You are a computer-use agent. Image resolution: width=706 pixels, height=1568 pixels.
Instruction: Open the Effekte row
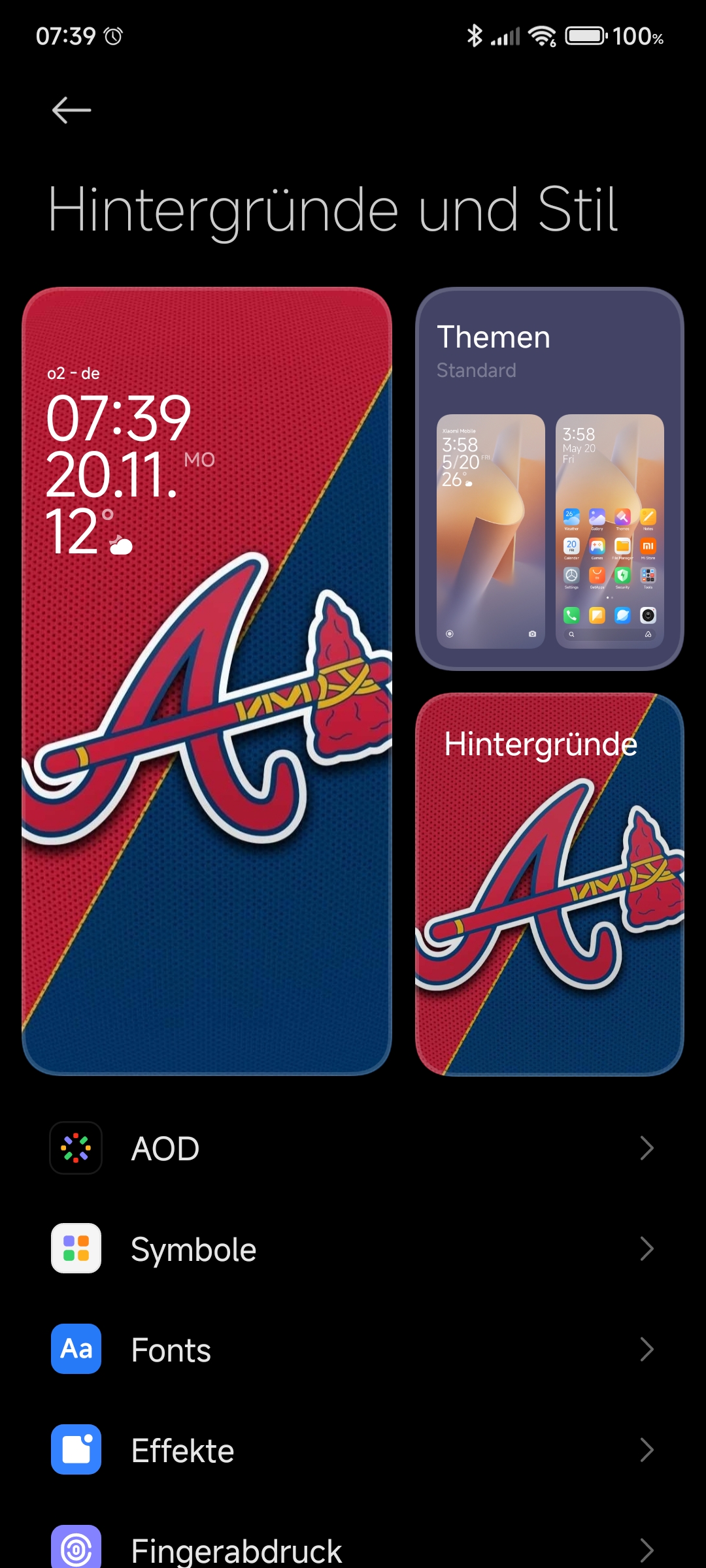coord(353,1450)
